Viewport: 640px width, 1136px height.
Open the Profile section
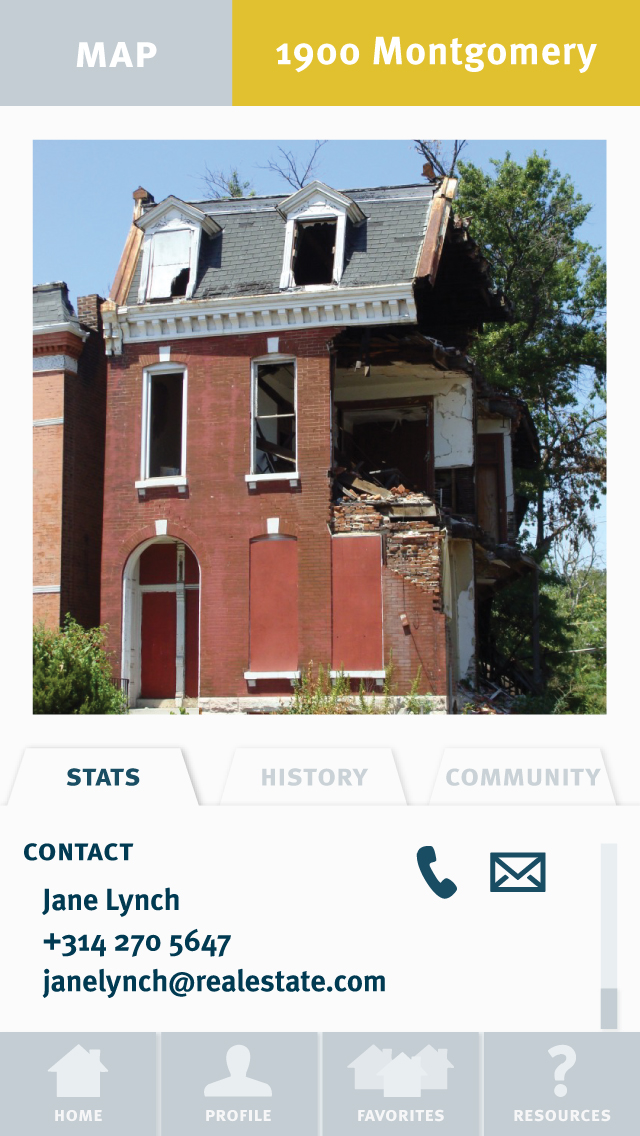[238, 1084]
